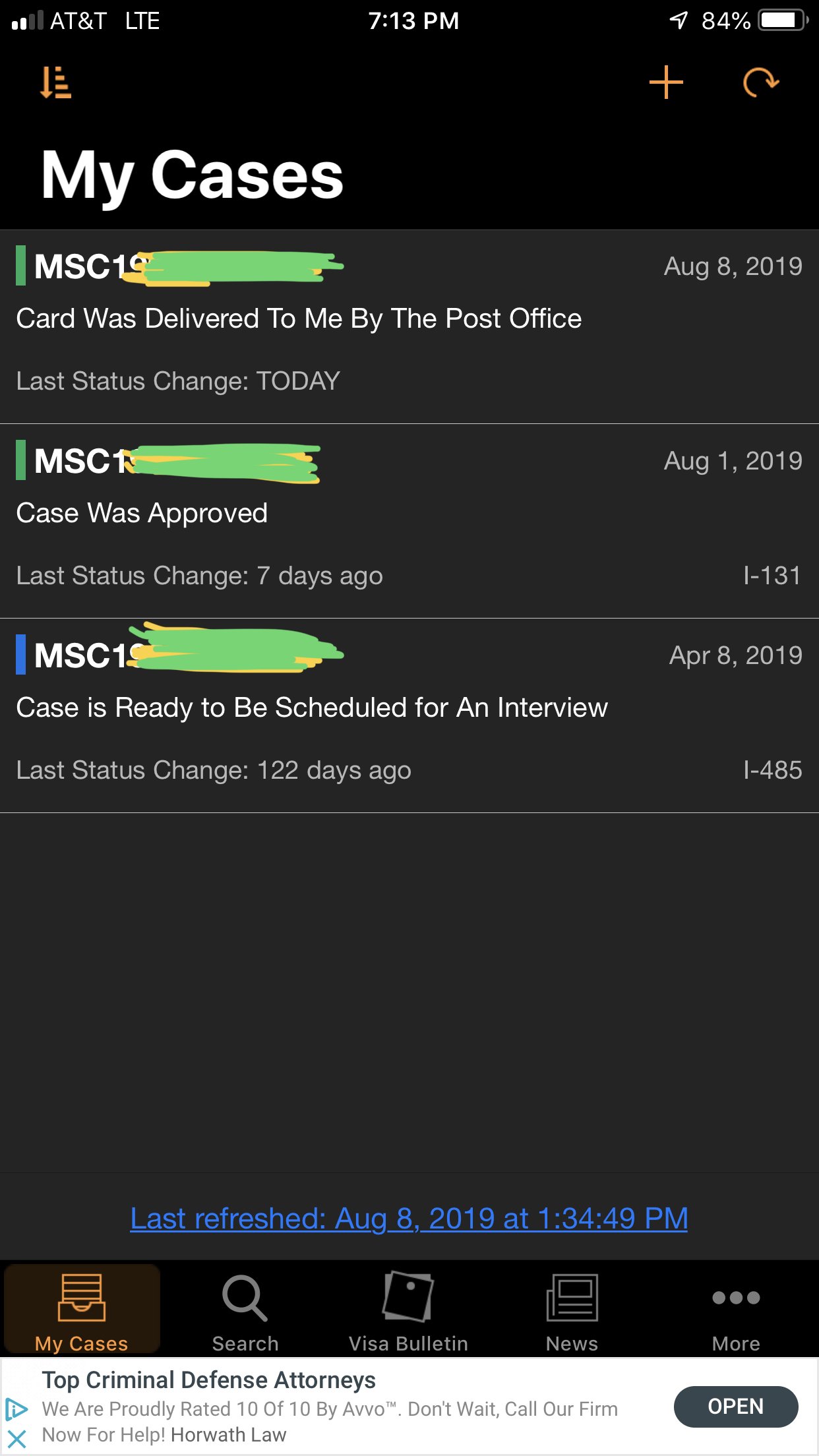Add a new case with plus icon
Screen dimensions: 819x1456
666,82
